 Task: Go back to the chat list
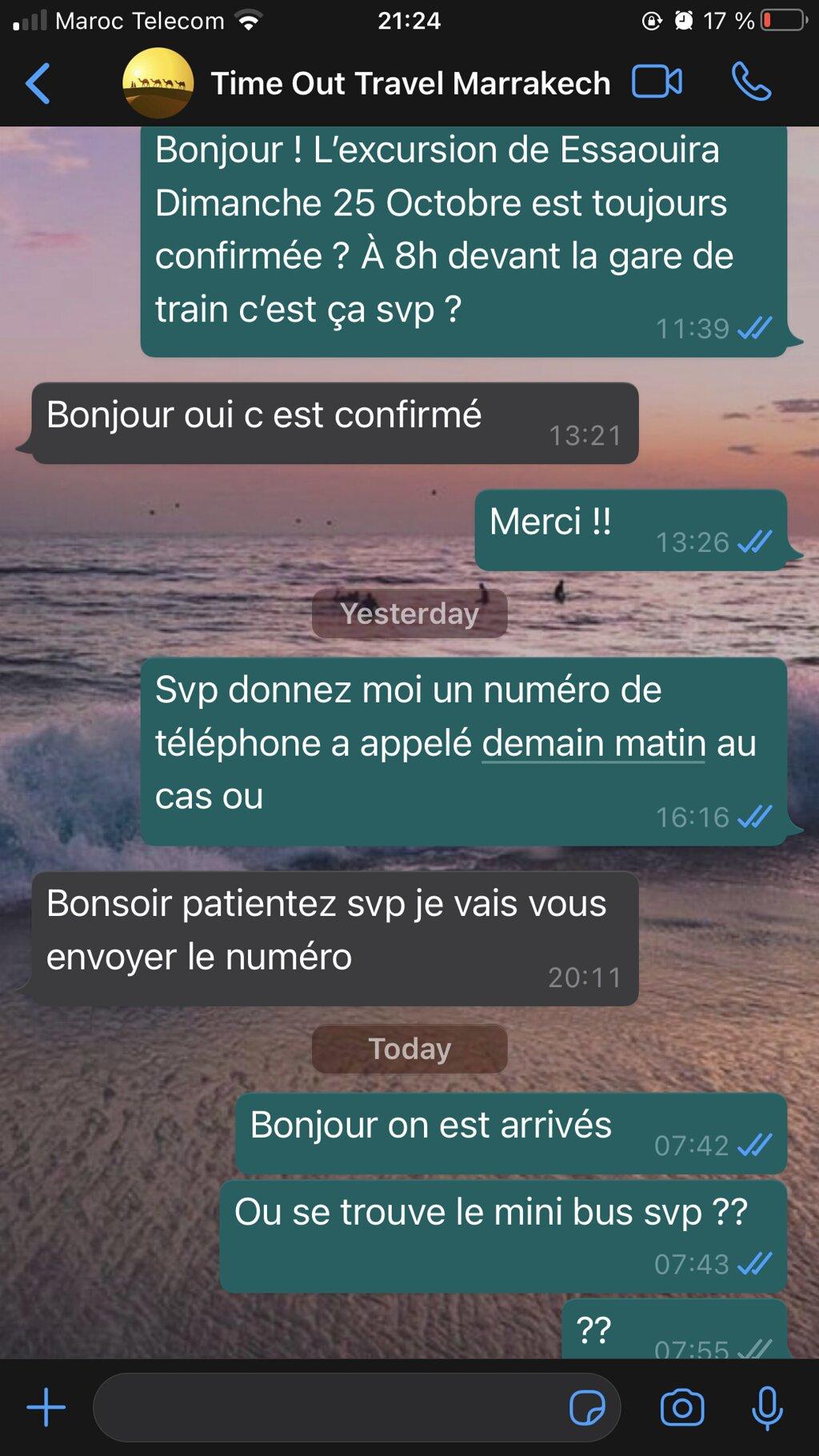tap(38, 83)
